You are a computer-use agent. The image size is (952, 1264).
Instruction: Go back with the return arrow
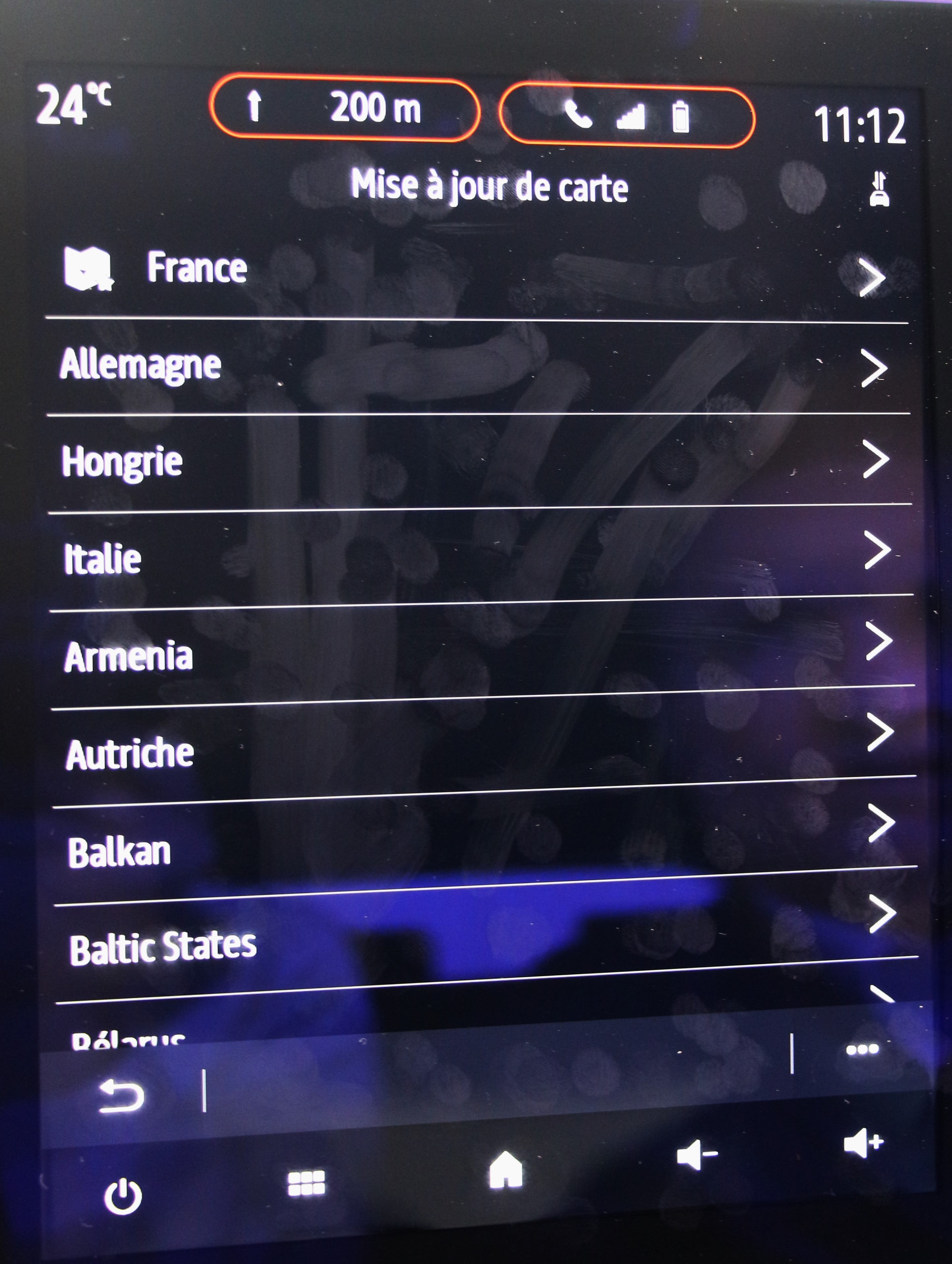121,1097
